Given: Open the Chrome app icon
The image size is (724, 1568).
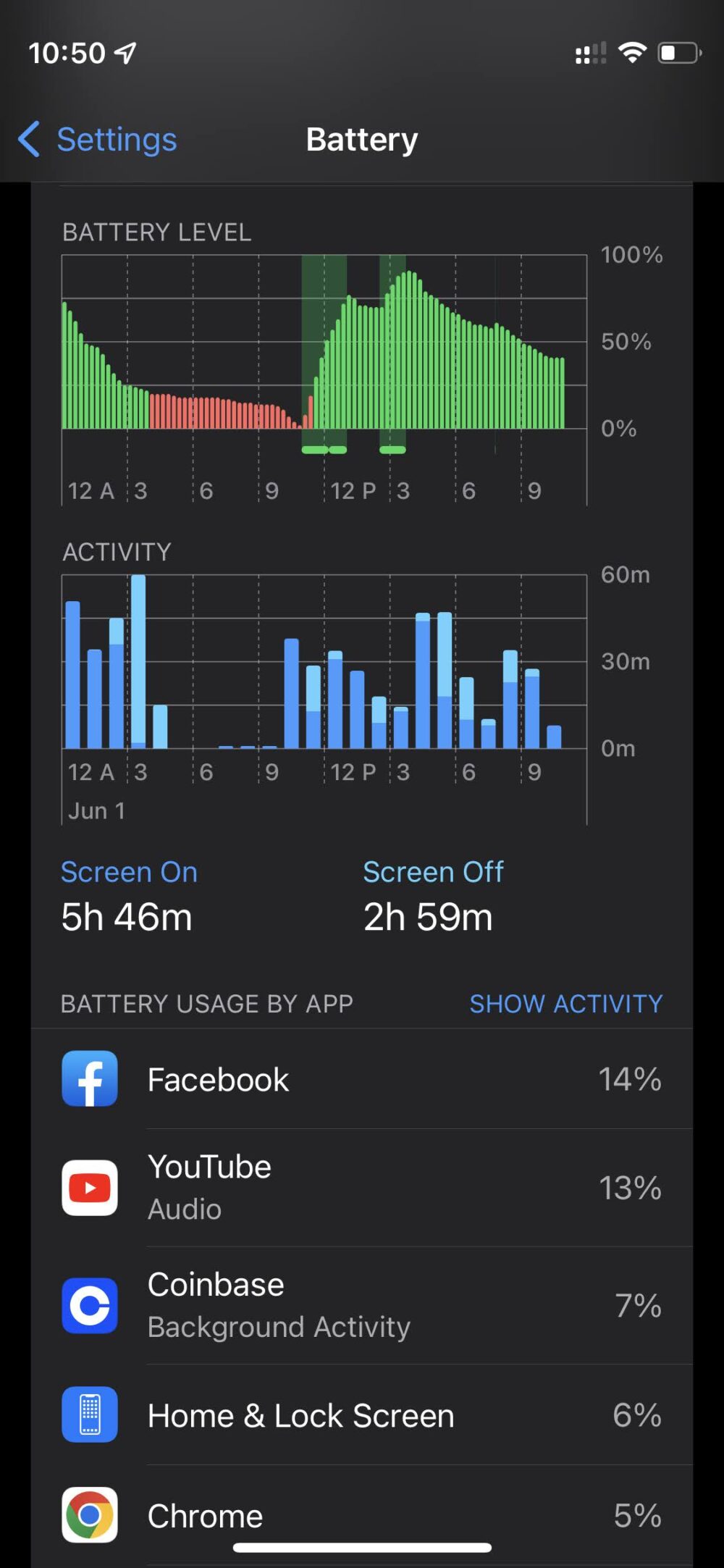Looking at the screenshot, I should point(89,1516).
